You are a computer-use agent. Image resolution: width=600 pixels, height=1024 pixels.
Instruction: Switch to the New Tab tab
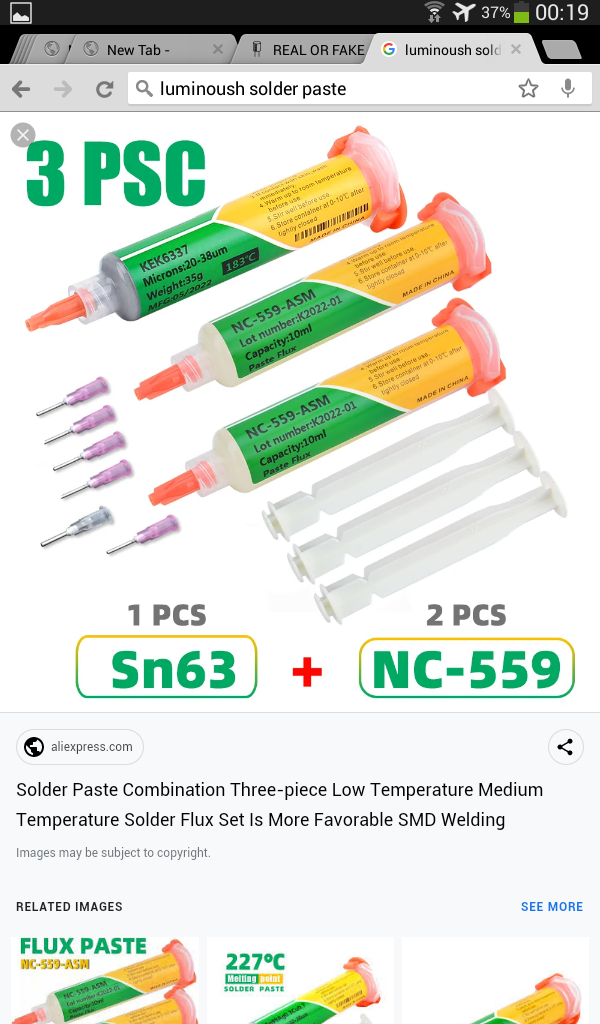coord(140,49)
